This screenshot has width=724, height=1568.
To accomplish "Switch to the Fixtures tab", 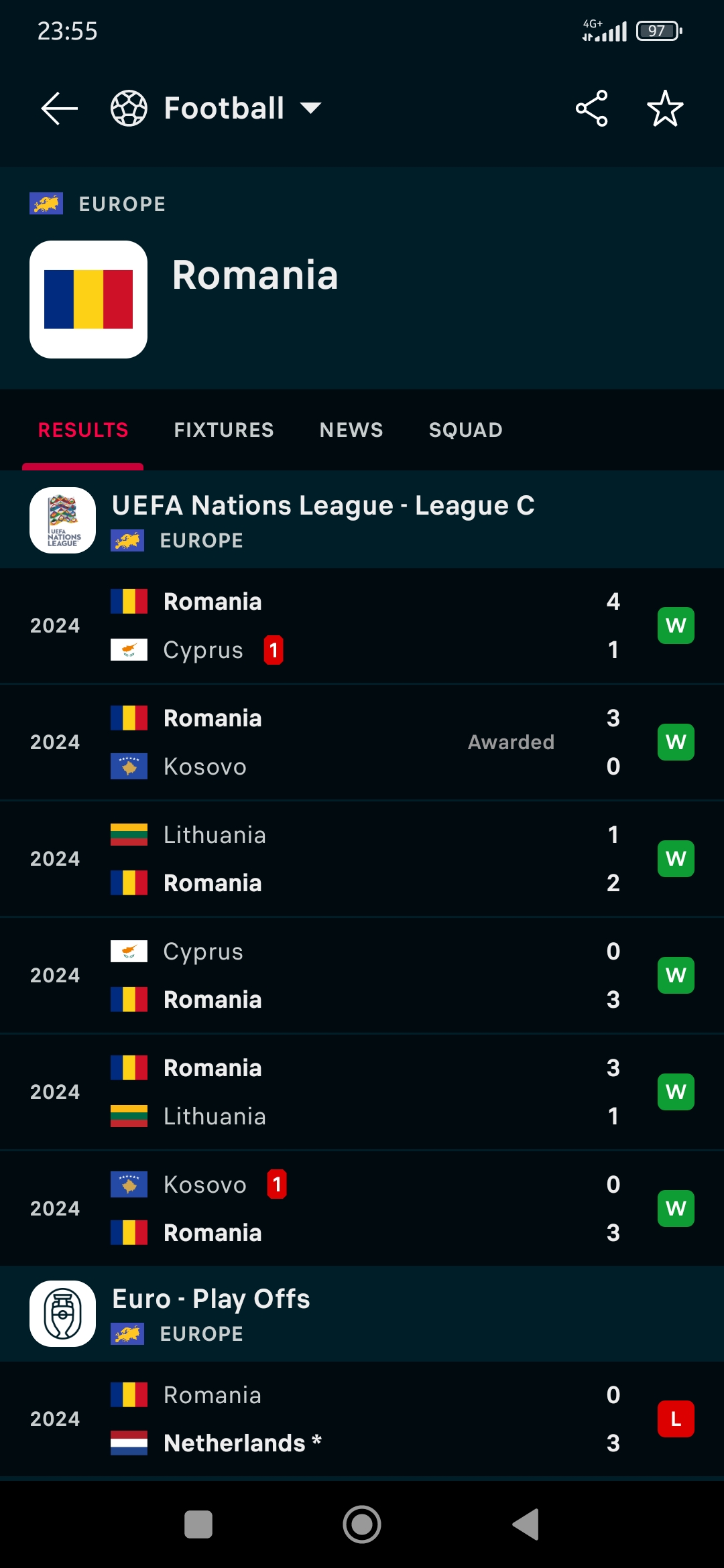I will (224, 430).
